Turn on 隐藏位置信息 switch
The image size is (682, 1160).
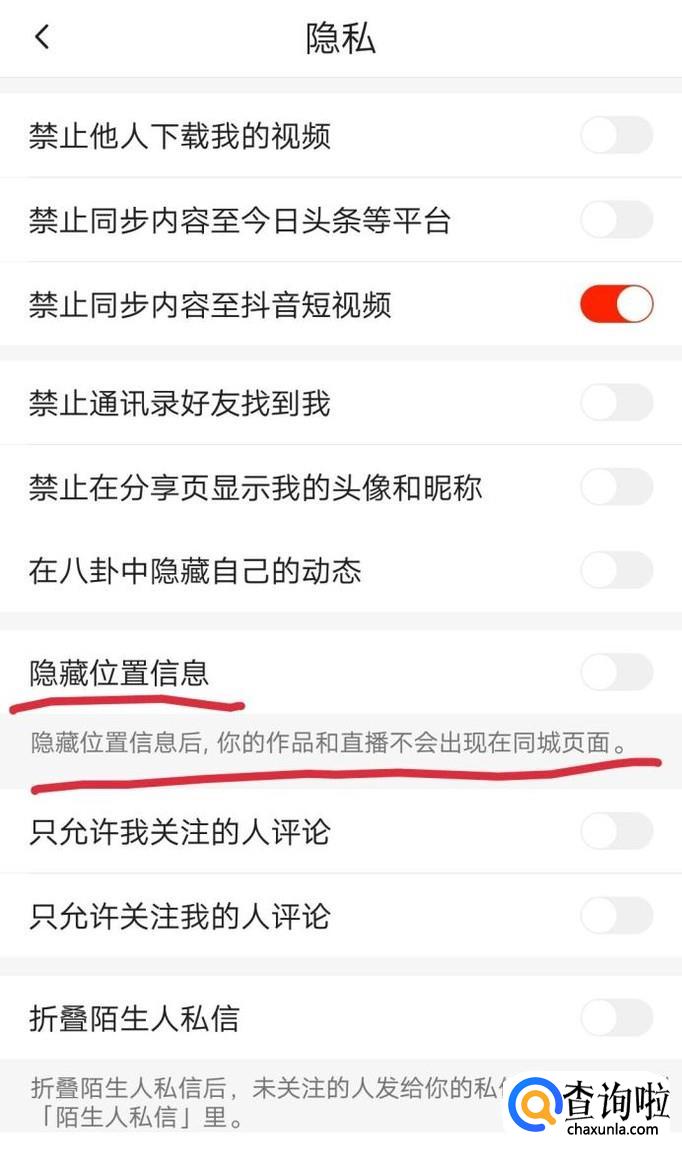[616, 672]
